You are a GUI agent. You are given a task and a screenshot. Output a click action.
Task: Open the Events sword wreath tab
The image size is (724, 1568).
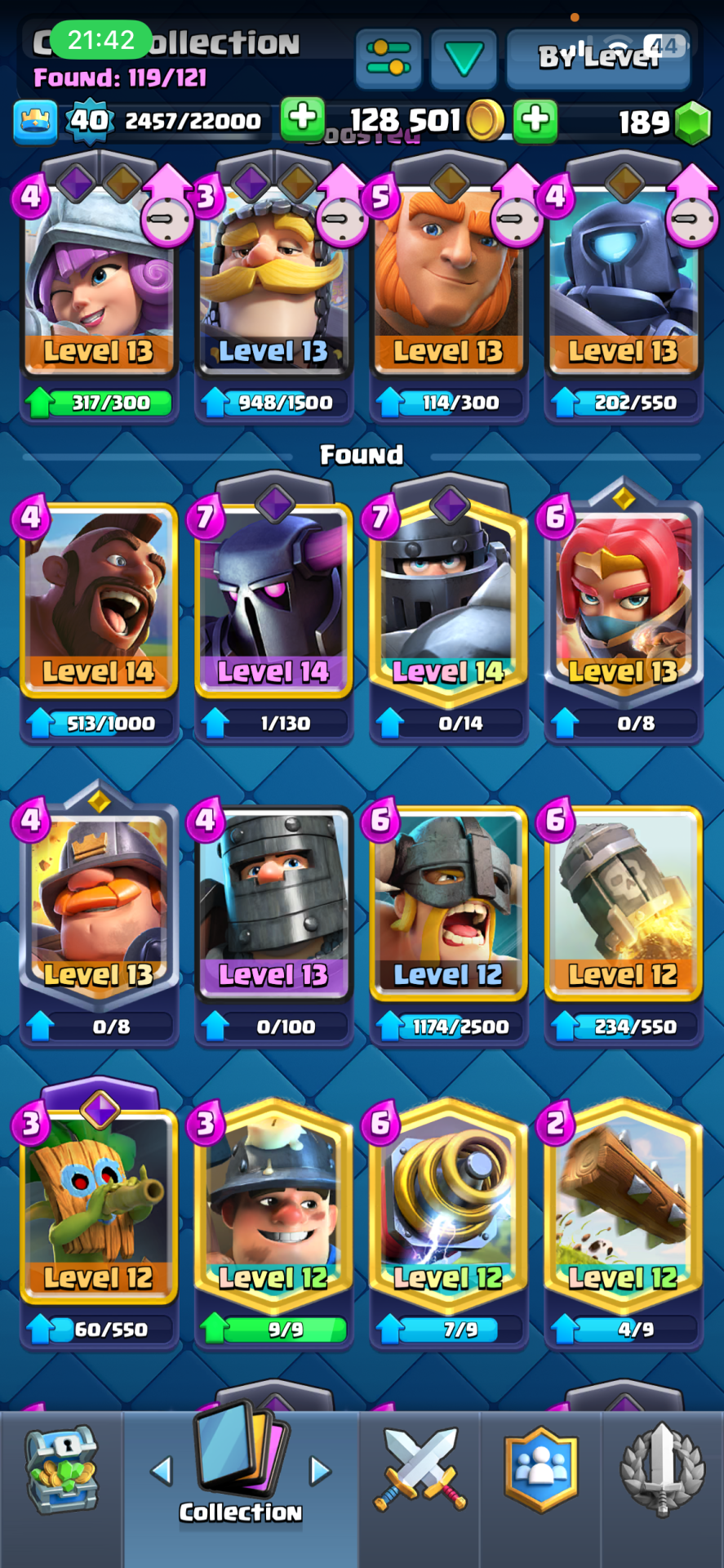pos(662,1470)
